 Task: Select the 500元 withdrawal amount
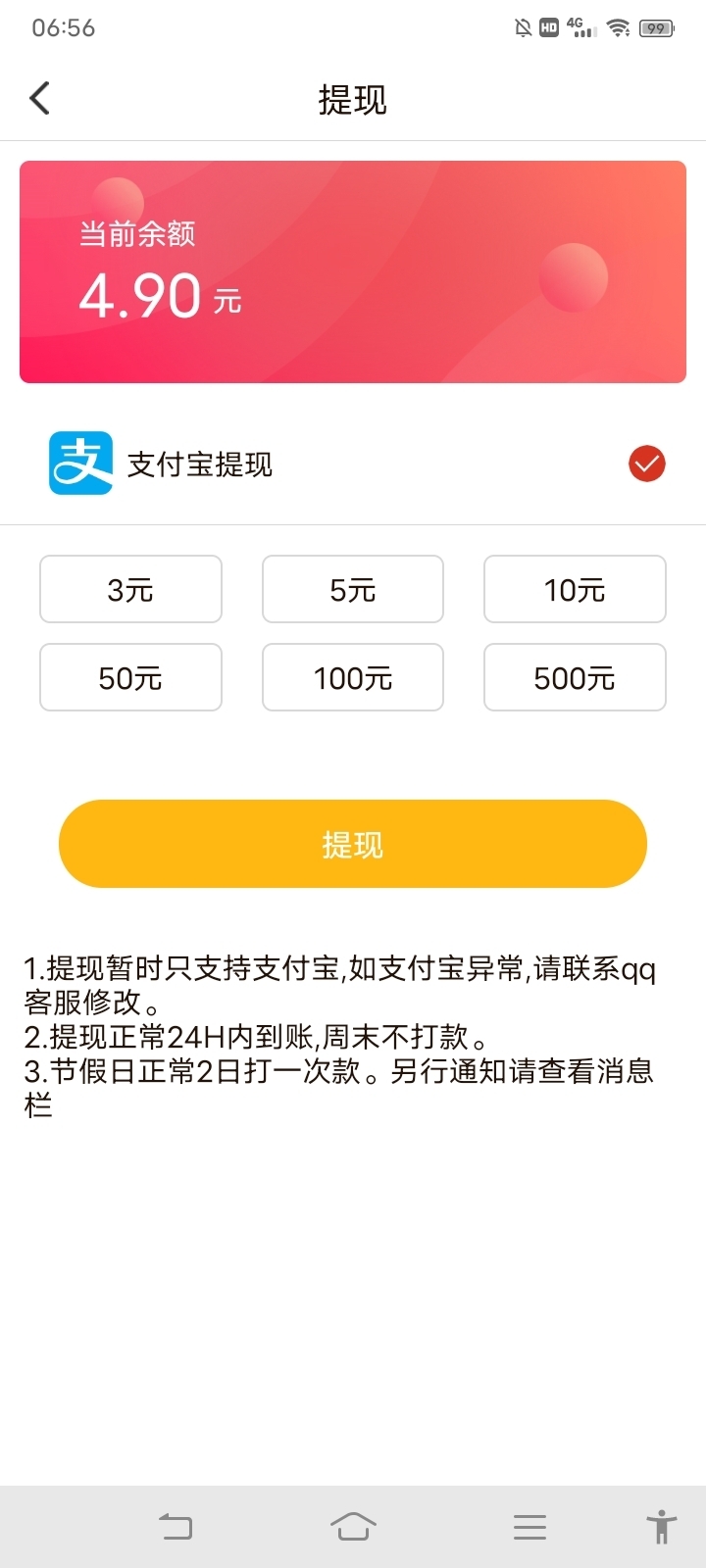[x=575, y=677]
